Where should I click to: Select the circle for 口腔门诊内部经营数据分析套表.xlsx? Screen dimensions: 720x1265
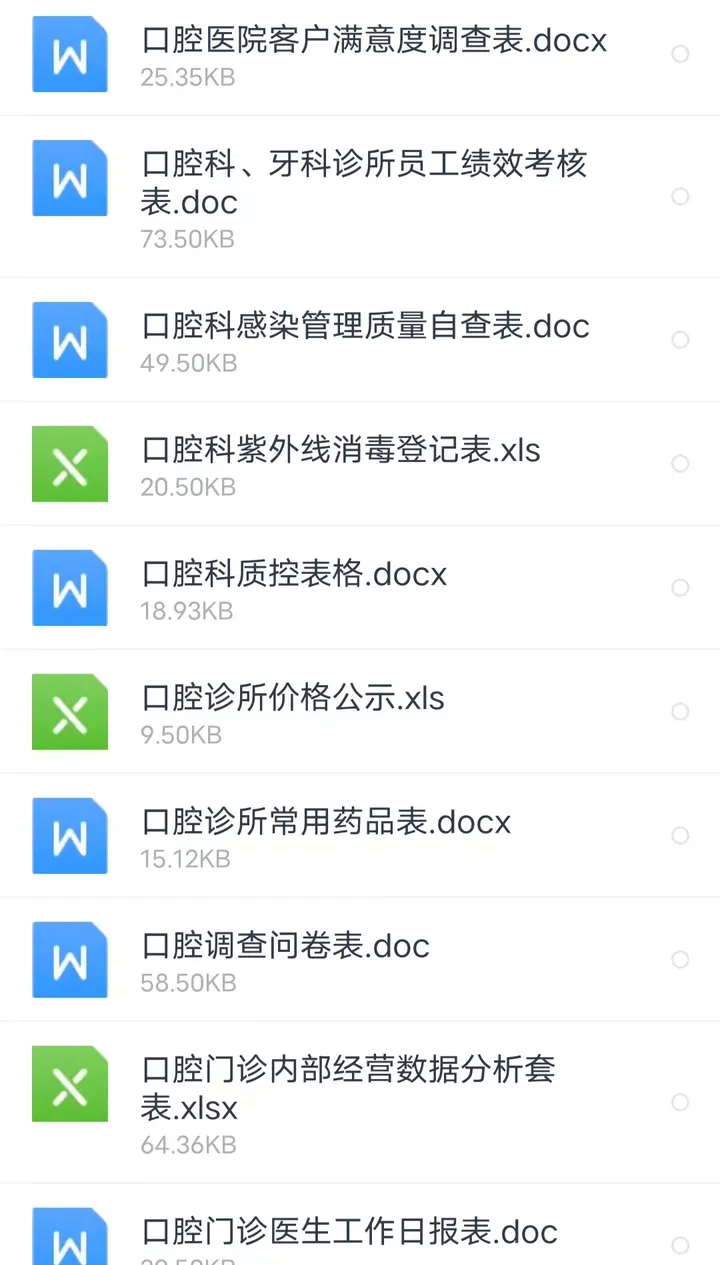(680, 1102)
